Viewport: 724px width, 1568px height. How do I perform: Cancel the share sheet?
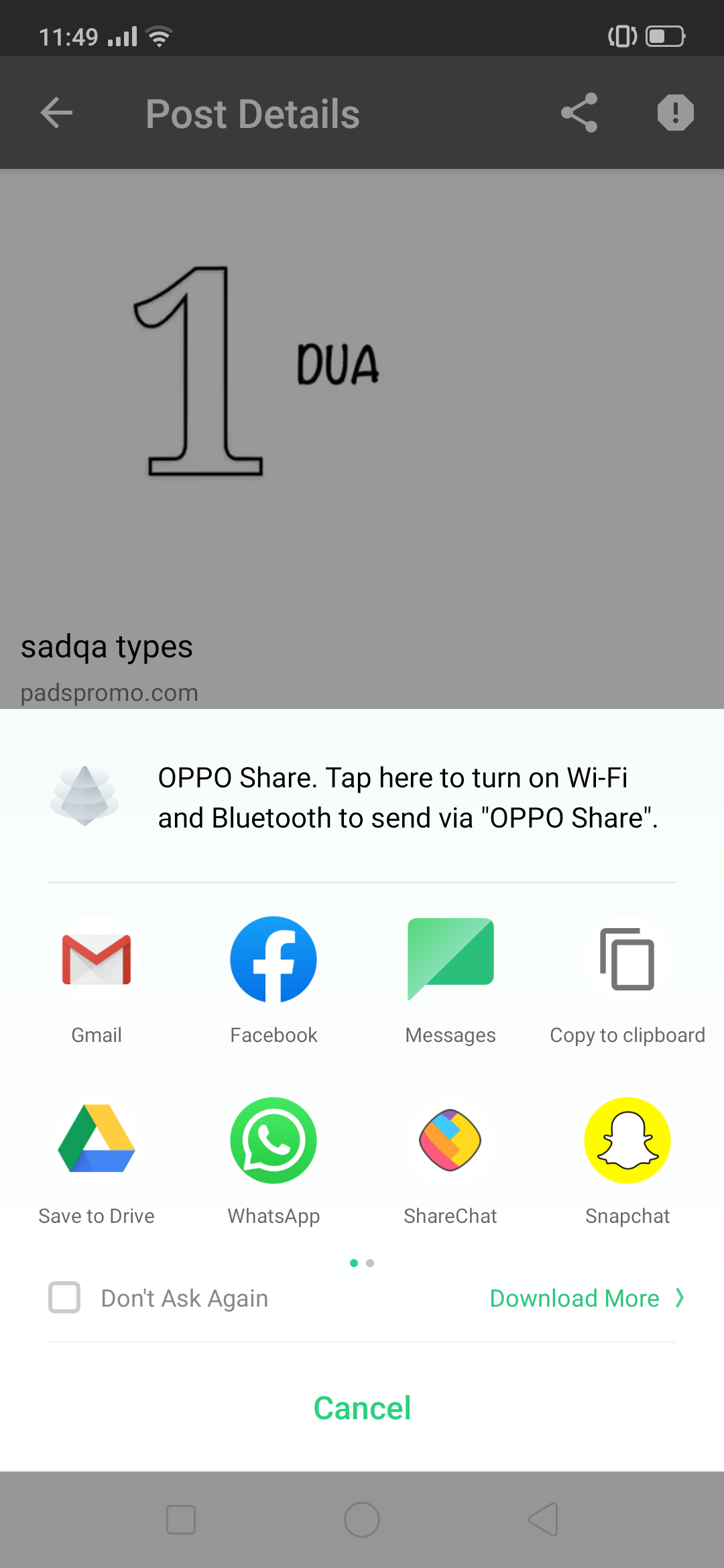click(x=362, y=1408)
